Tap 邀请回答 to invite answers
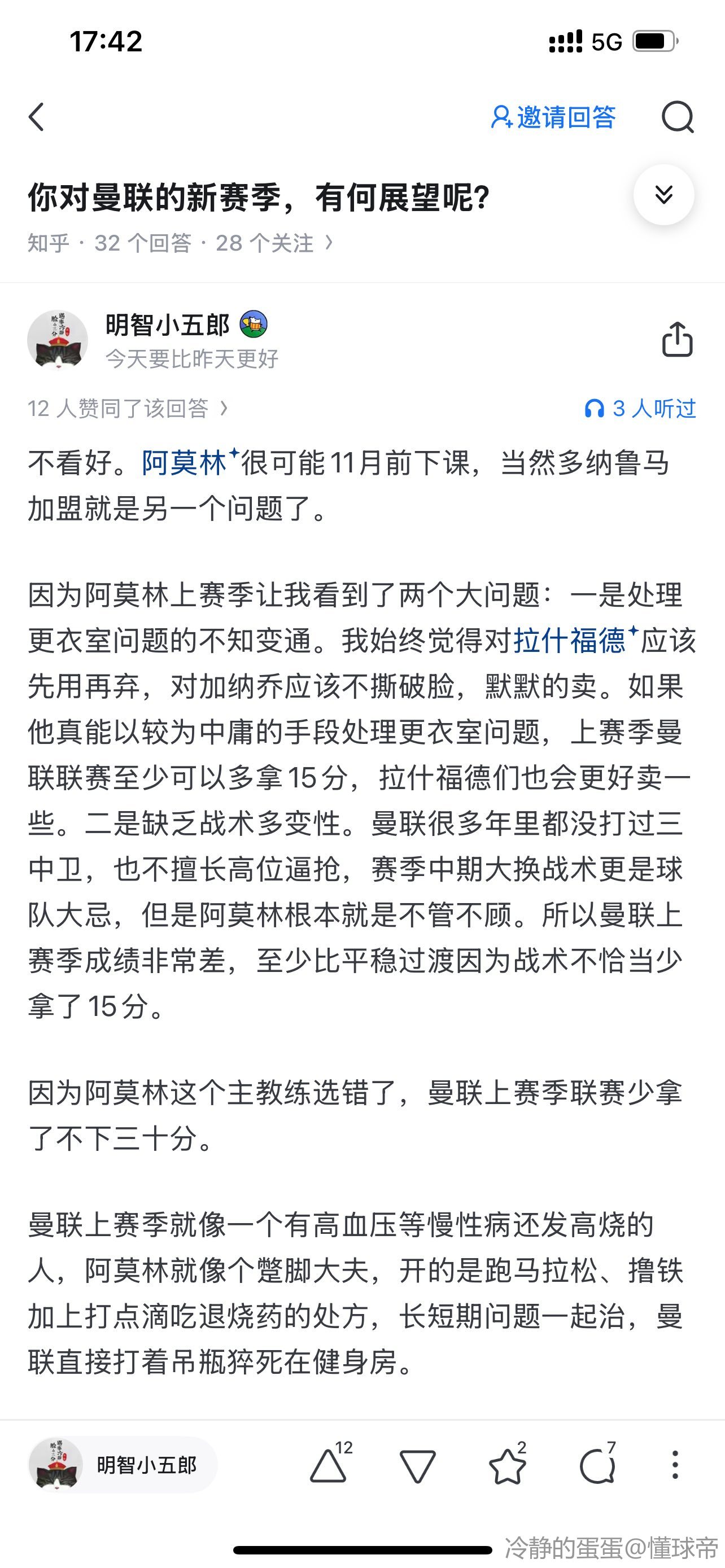The width and height of the screenshot is (725, 1568). click(x=553, y=117)
